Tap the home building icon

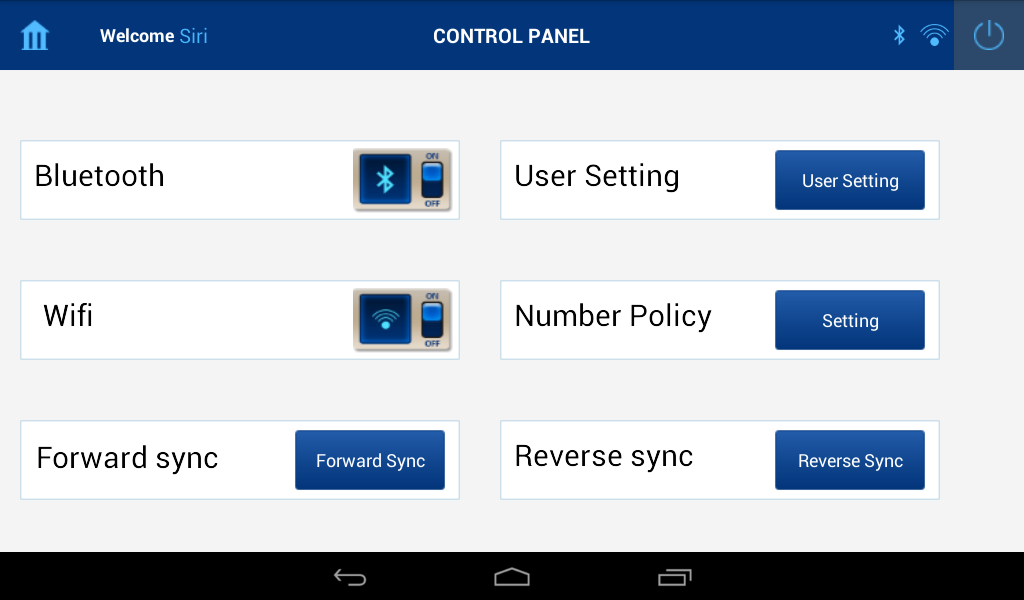point(35,35)
